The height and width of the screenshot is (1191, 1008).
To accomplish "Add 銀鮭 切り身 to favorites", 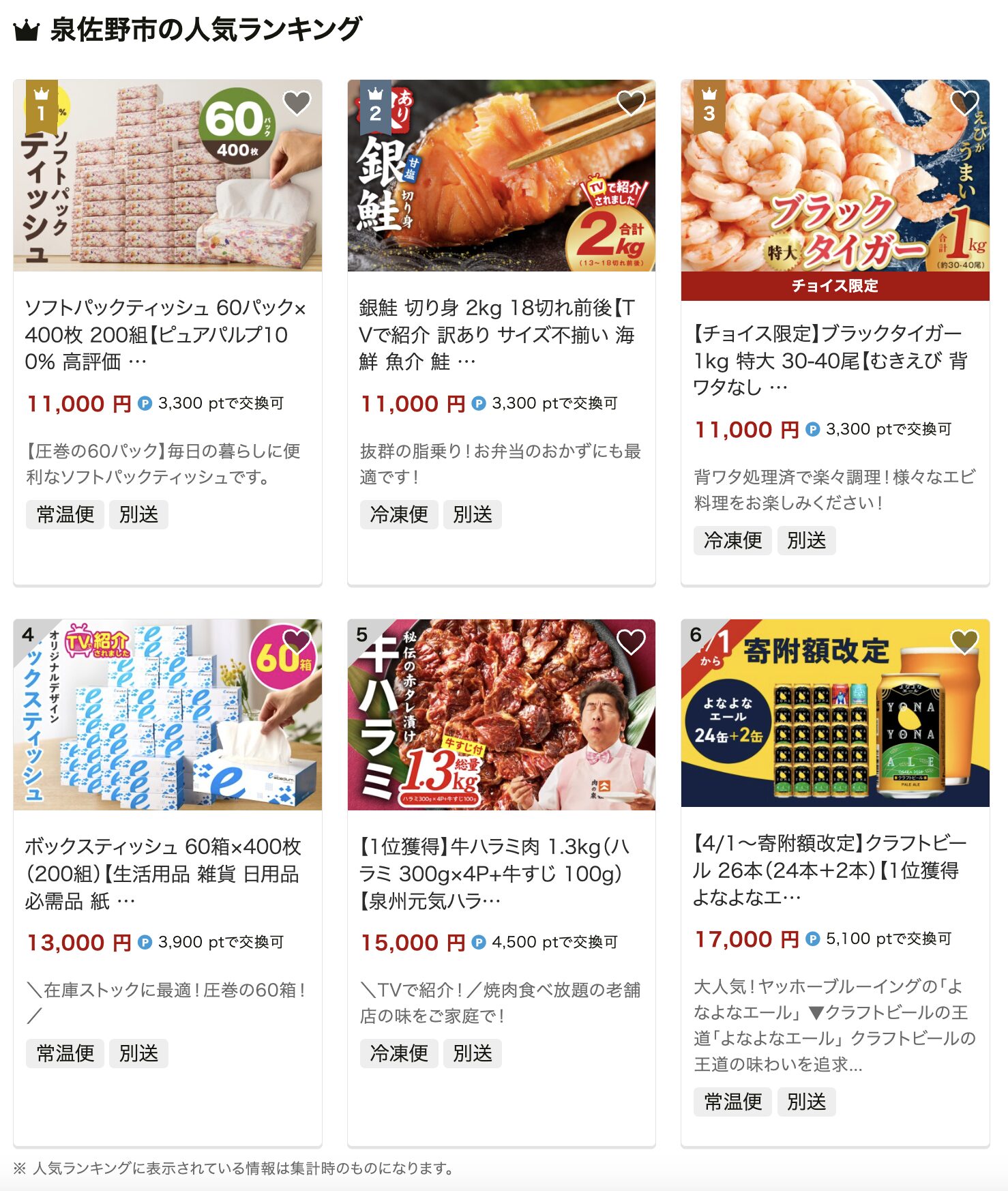I will (631, 103).
